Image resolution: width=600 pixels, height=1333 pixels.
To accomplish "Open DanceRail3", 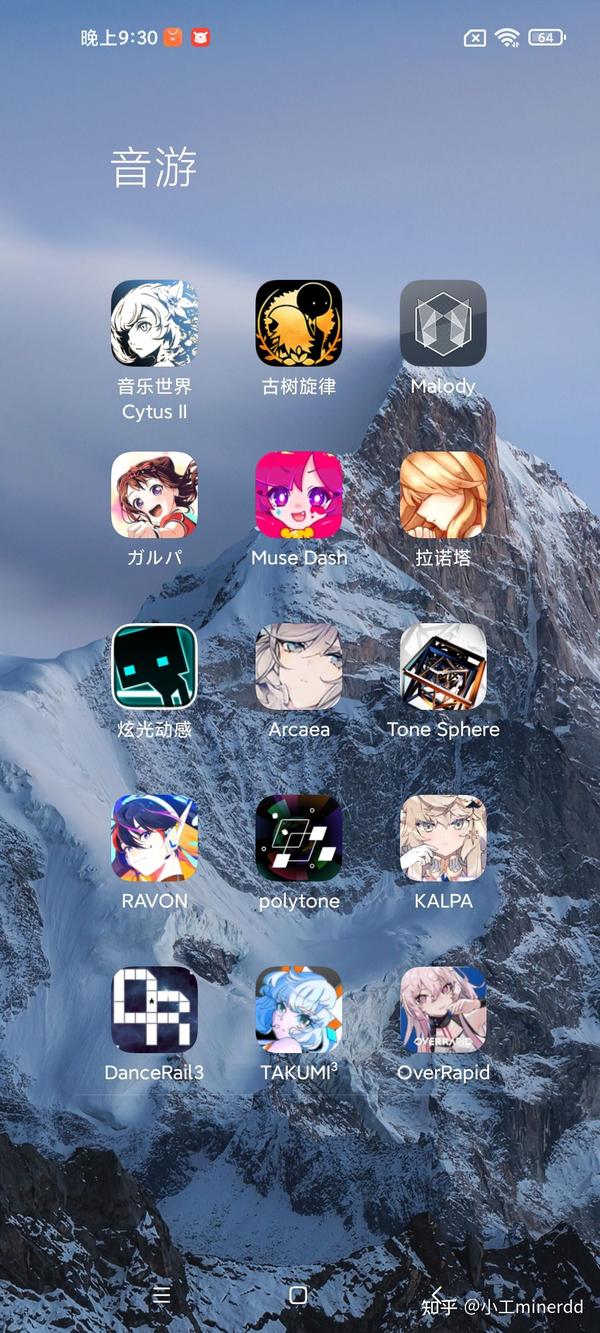I will tap(154, 1010).
